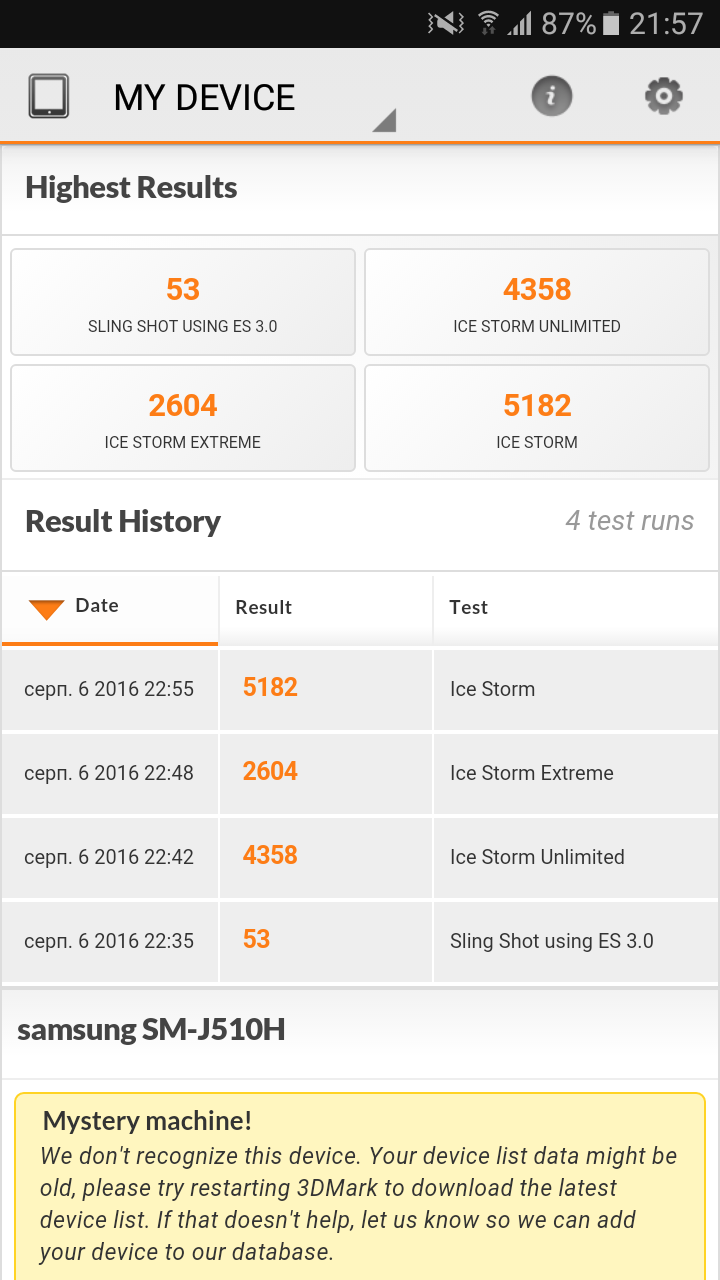This screenshot has width=720, height=1280.
Task: Open the Ice Storm Extreme run from 22:48
Action: [360, 773]
